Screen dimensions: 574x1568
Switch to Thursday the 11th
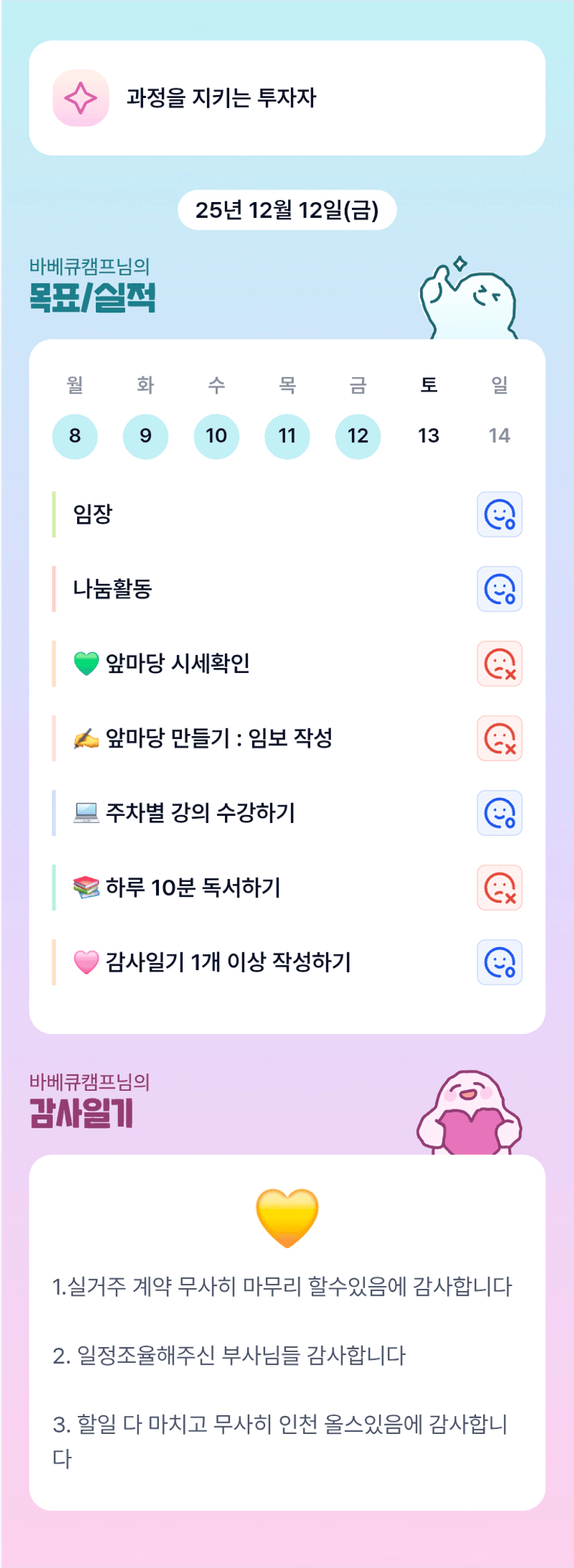click(287, 436)
